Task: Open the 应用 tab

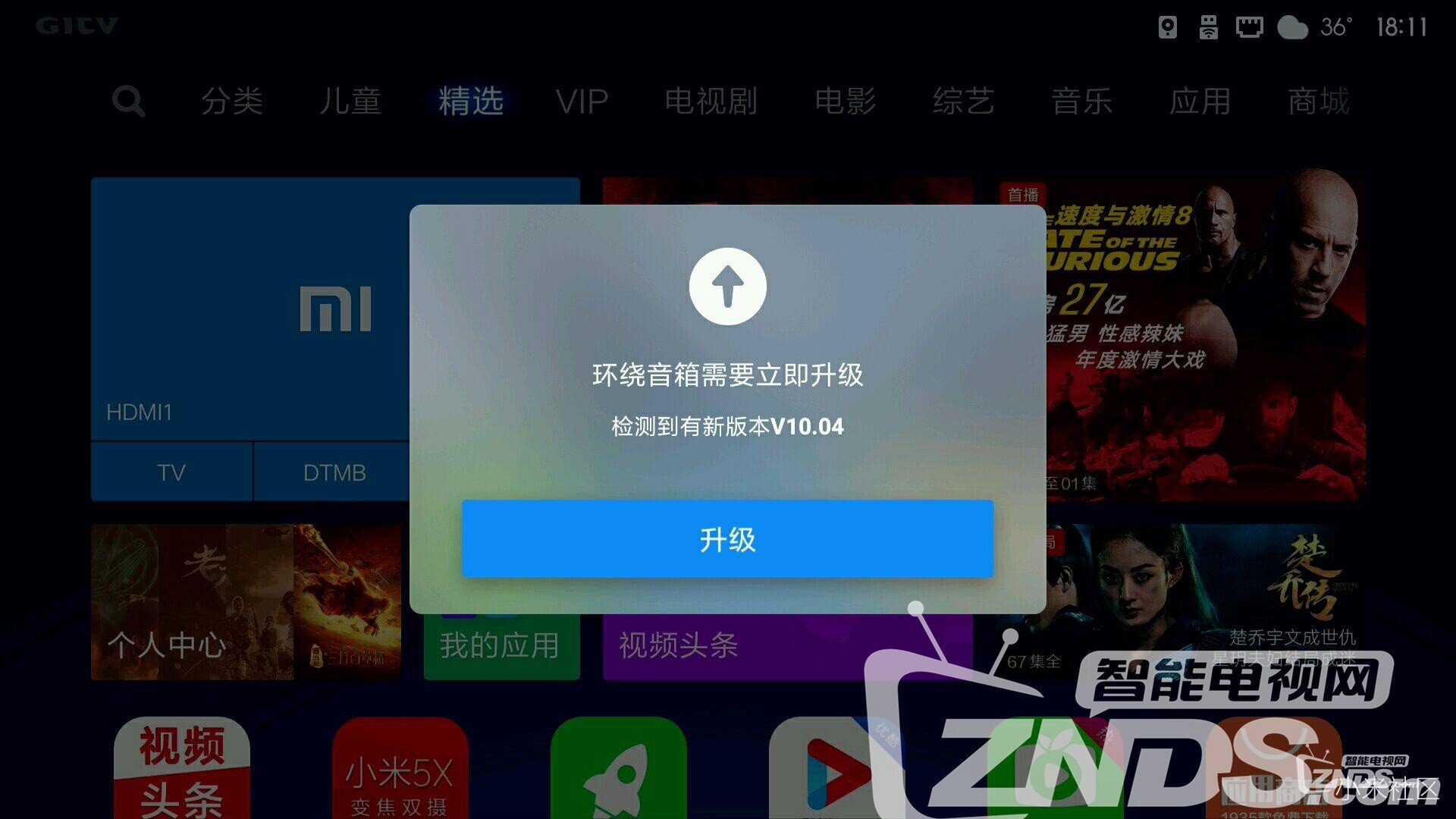Action: tap(1200, 101)
